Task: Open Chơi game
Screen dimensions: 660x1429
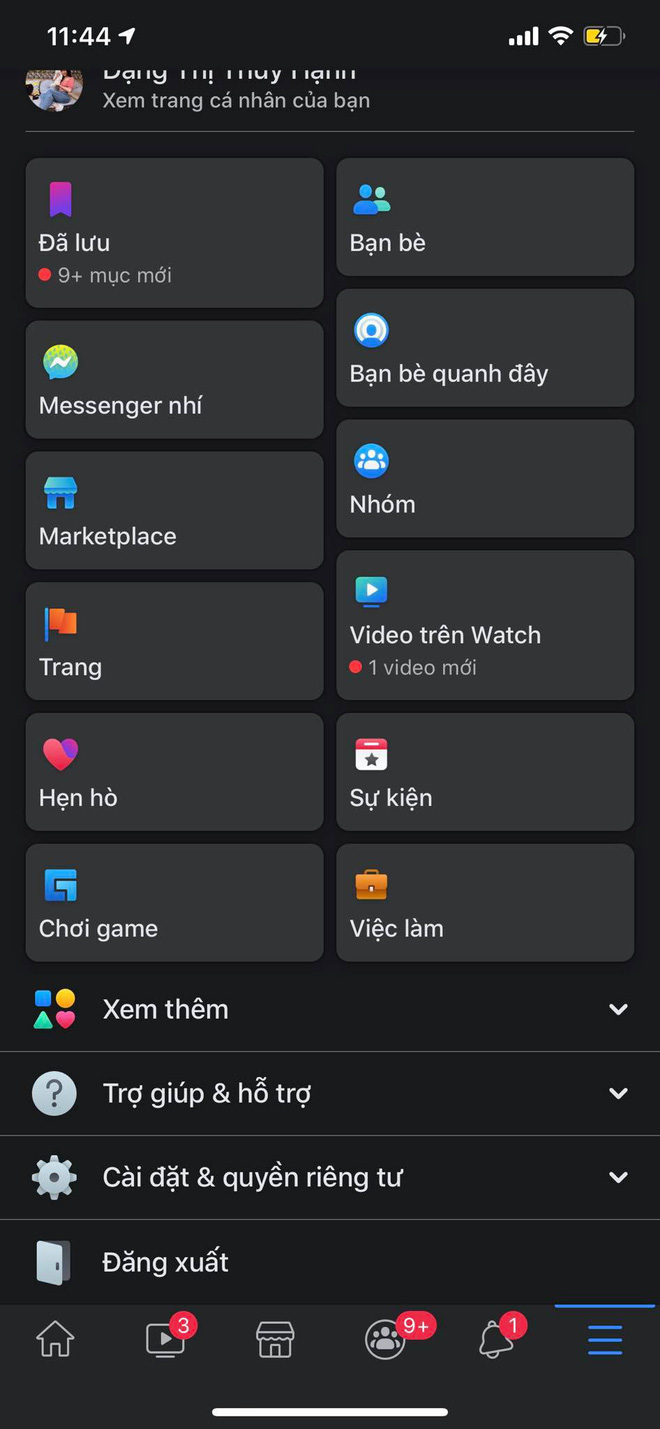Action: click(174, 903)
